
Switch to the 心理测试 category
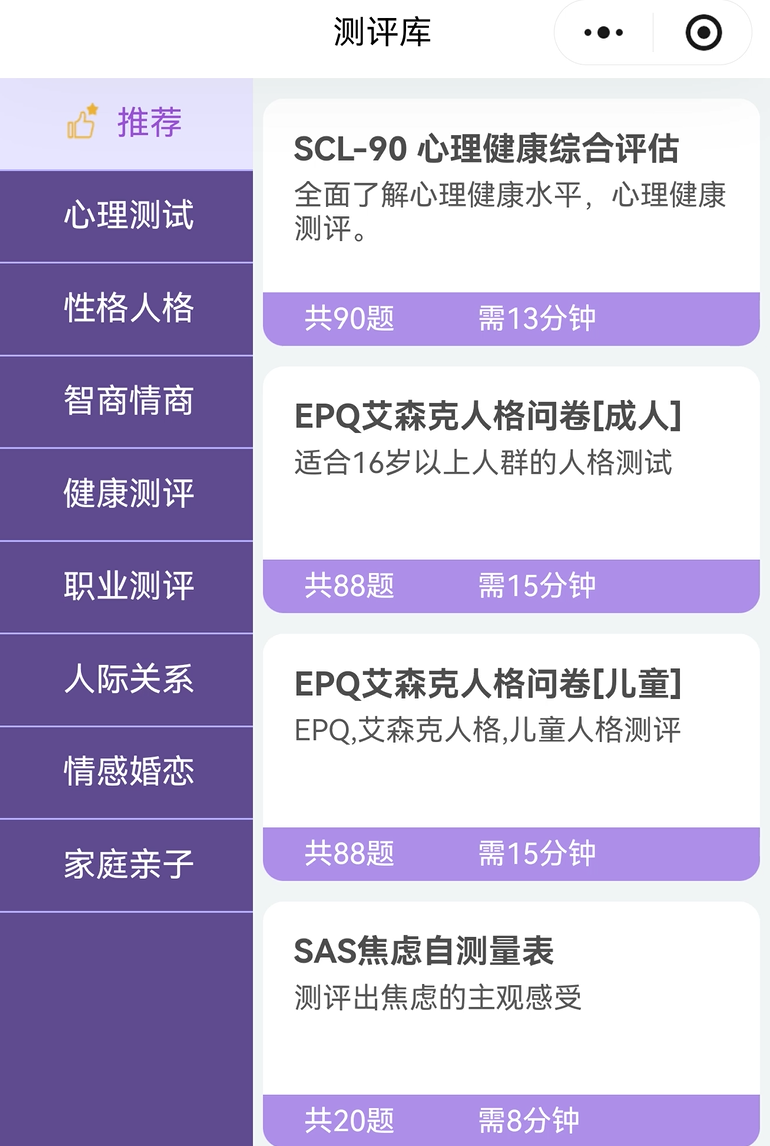click(127, 216)
